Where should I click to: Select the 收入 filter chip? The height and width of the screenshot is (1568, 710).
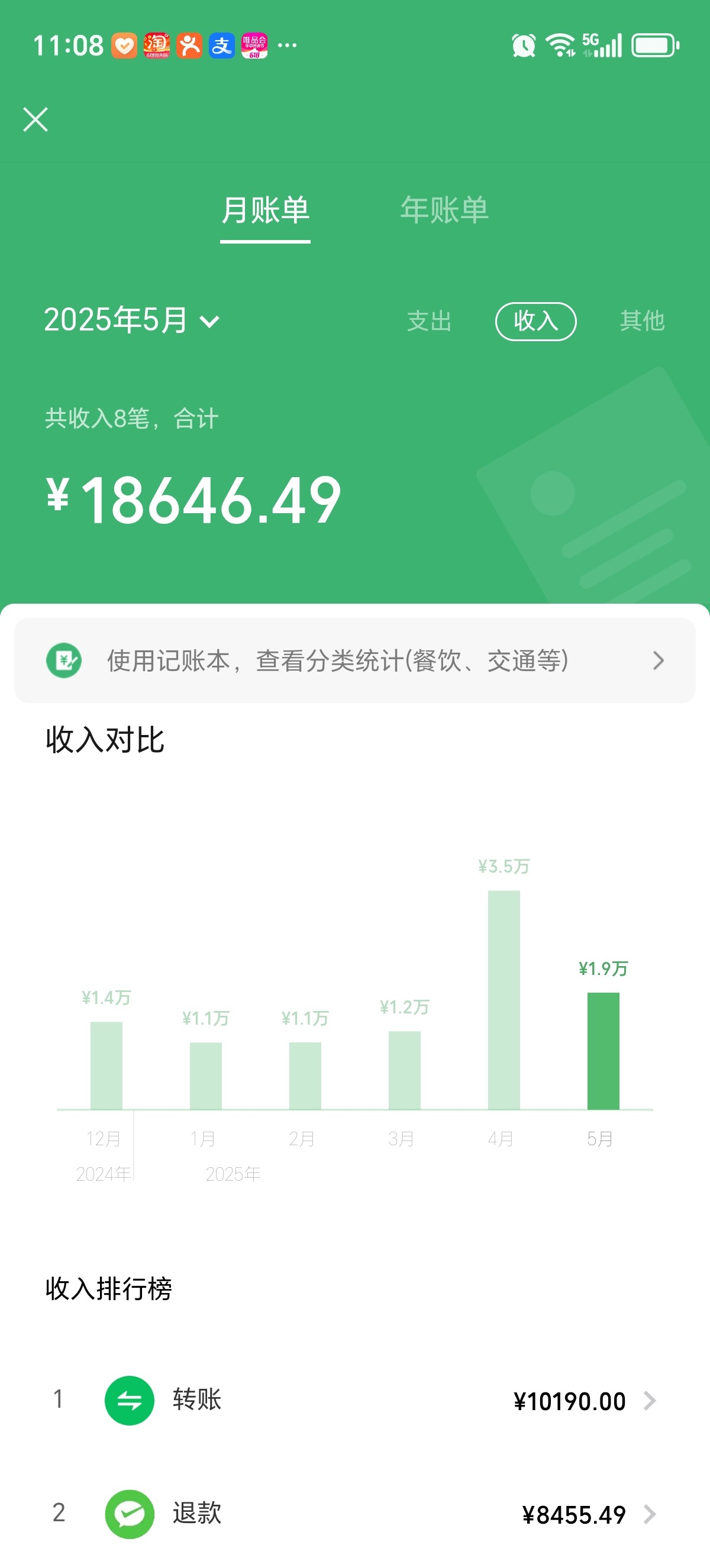(x=536, y=321)
